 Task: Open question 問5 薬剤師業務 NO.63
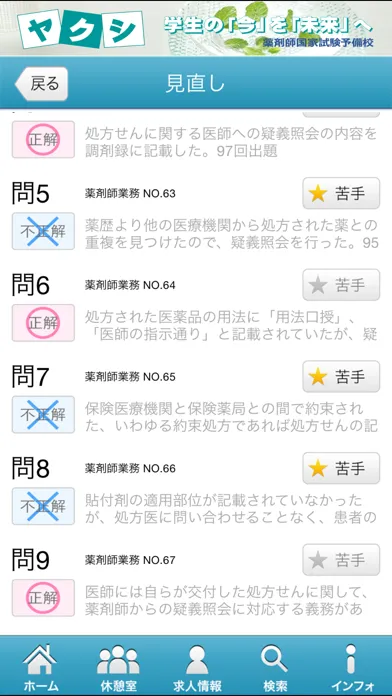pos(196,216)
